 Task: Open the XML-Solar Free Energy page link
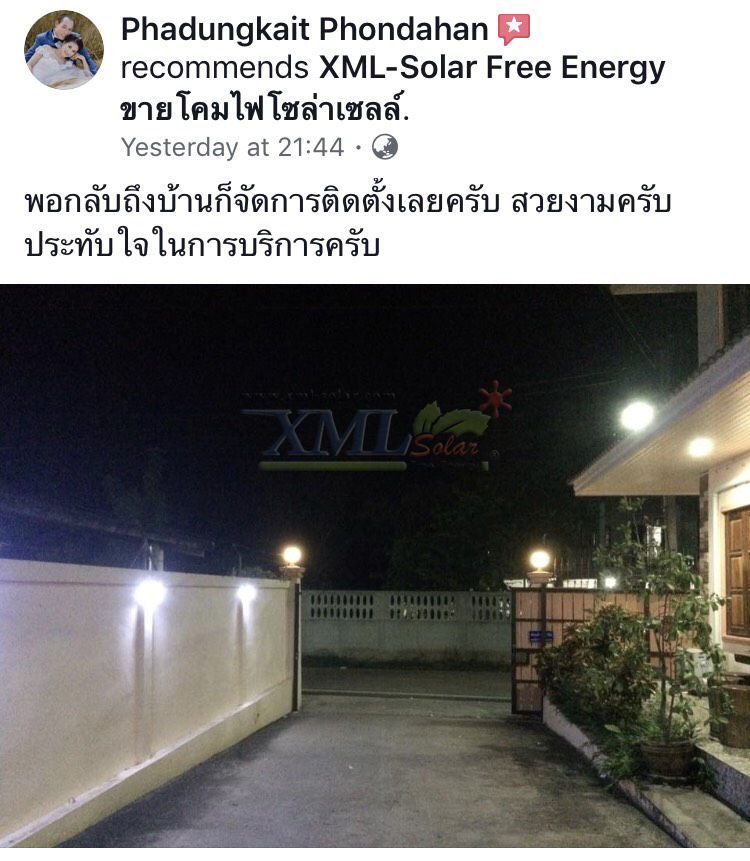tap(491, 68)
